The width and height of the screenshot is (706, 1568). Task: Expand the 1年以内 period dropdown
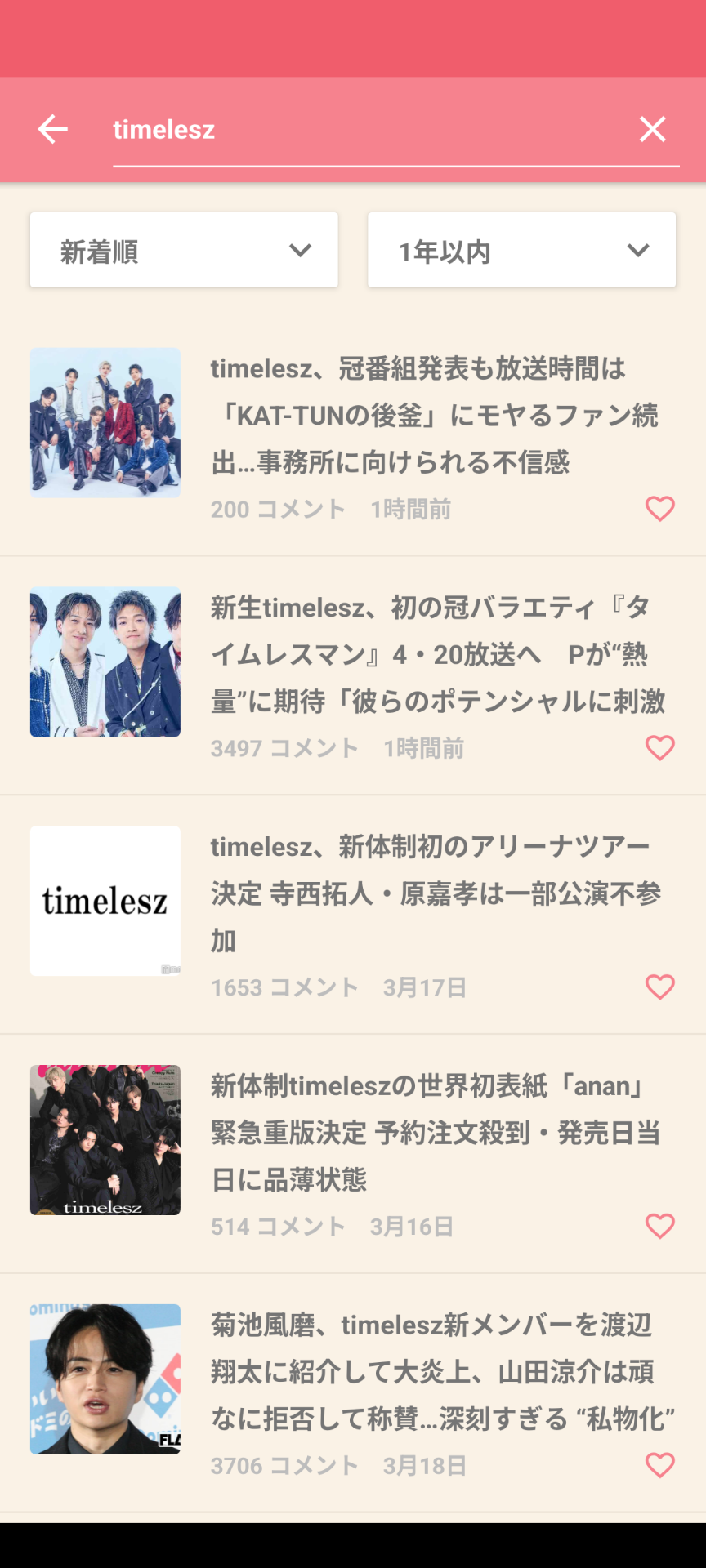pos(521,251)
